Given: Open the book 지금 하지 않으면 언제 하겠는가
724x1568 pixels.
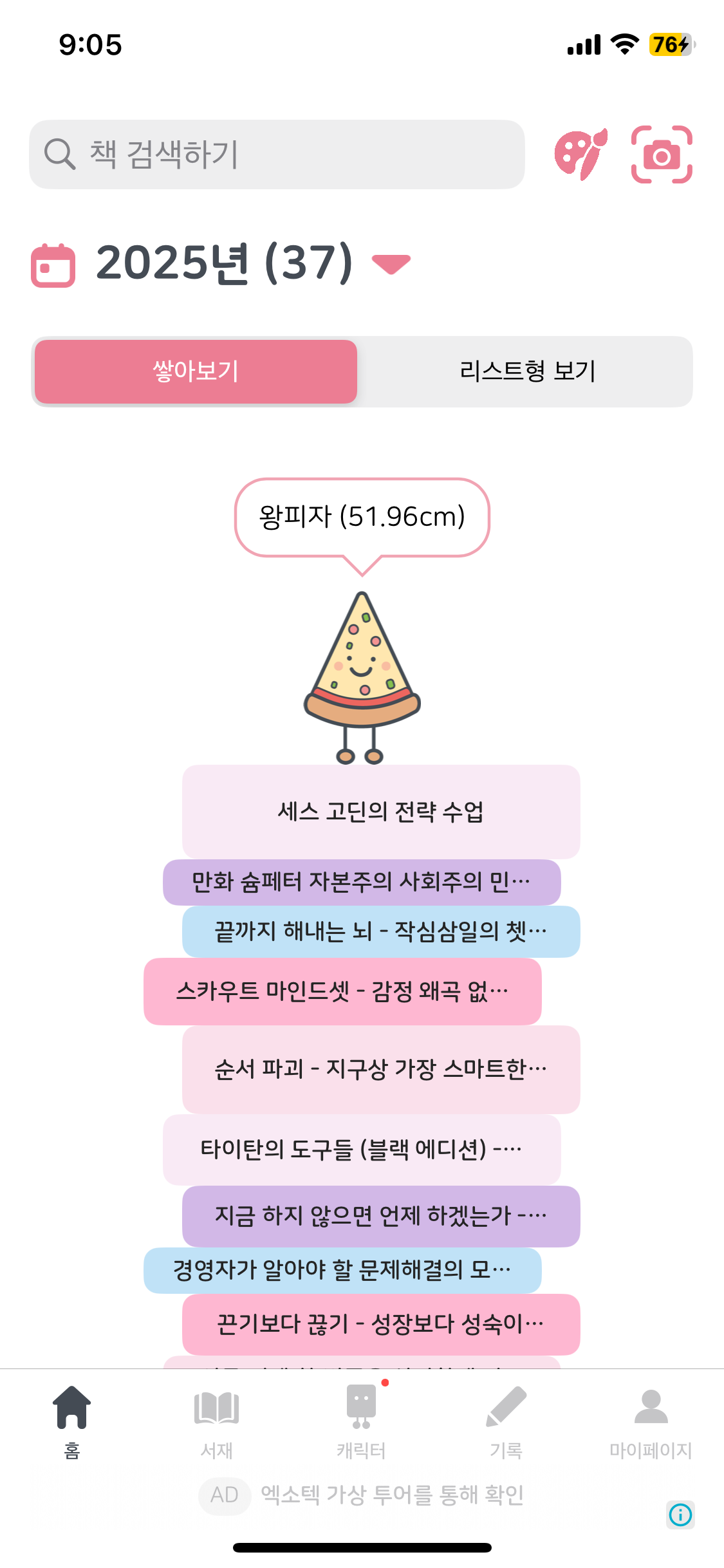Looking at the screenshot, I should (x=381, y=1216).
